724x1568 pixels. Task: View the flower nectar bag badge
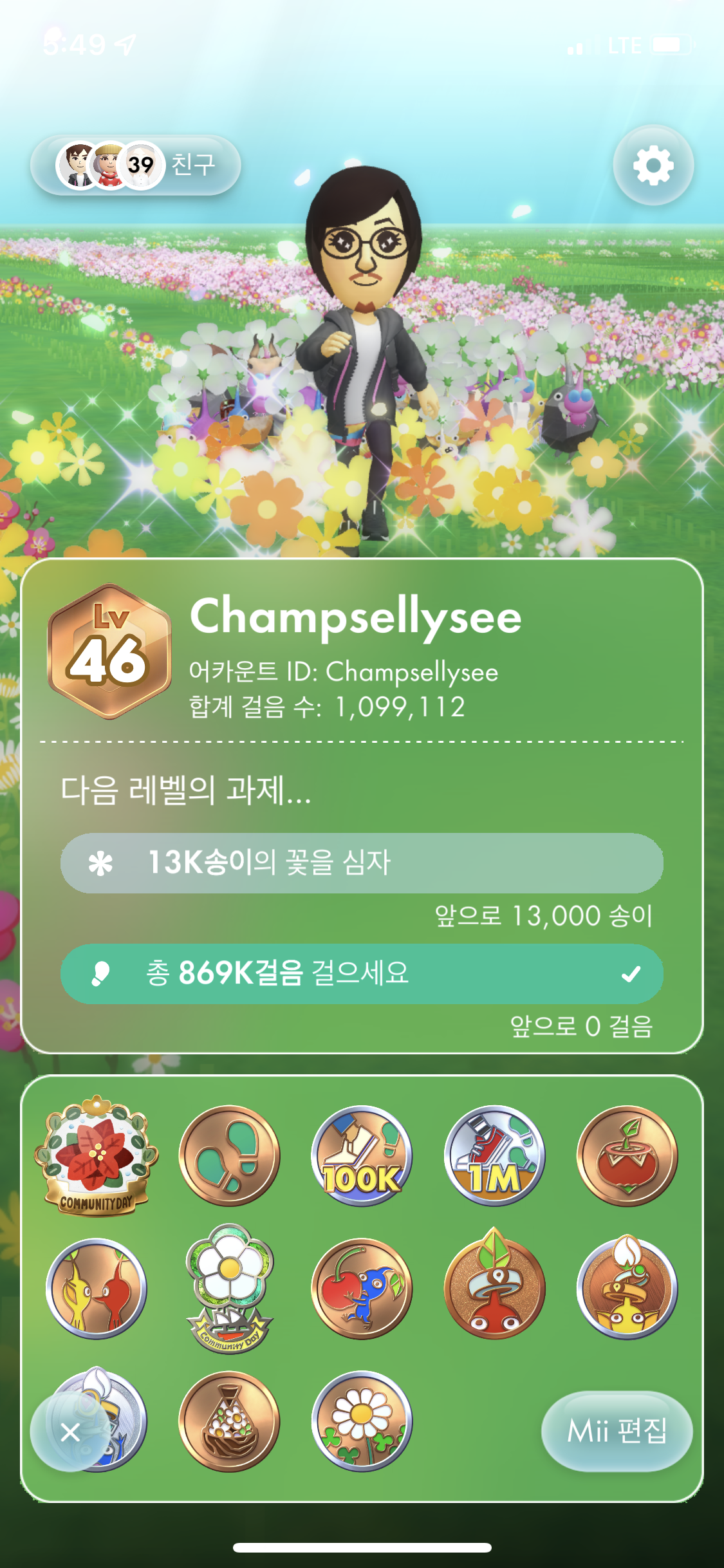pyautogui.click(x=229, y=1421)
